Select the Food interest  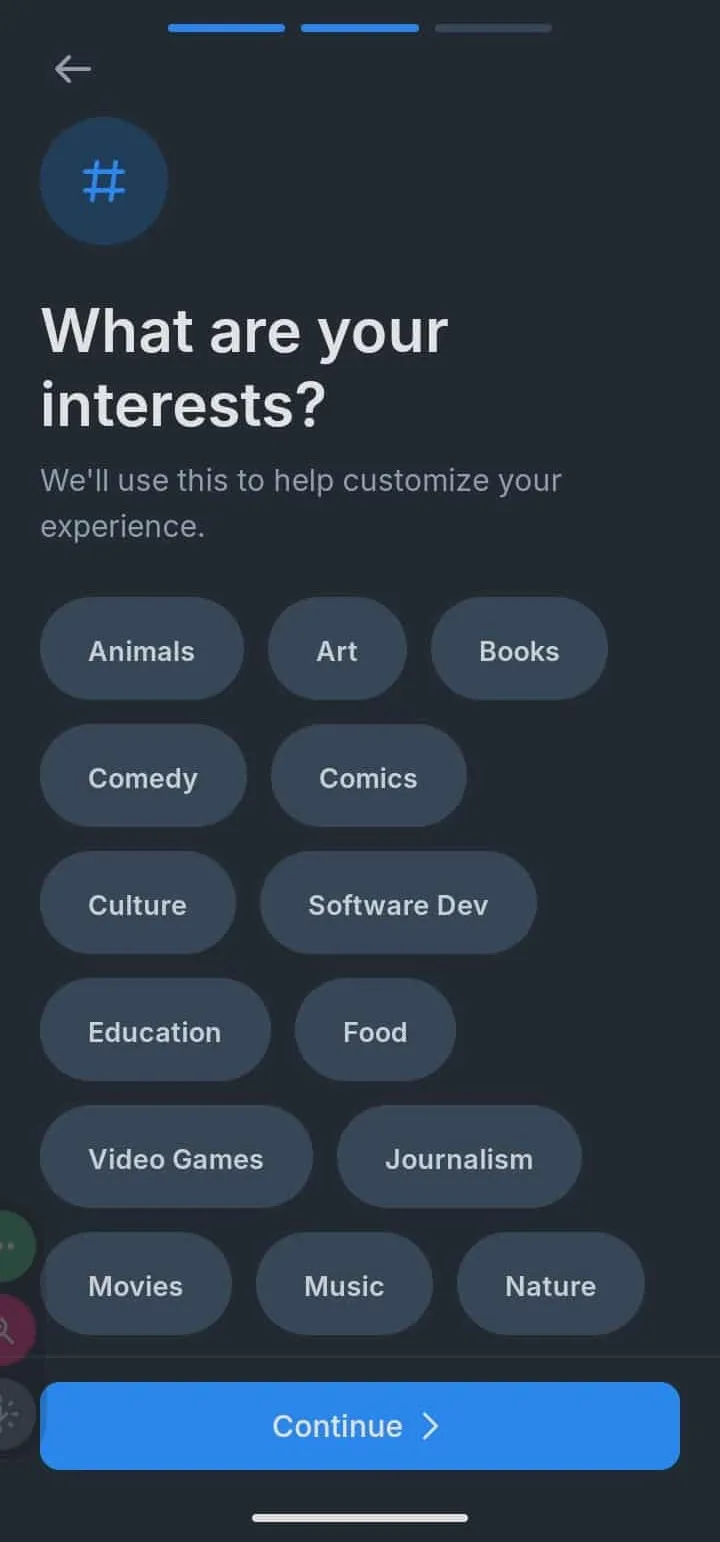click(375, 1031)
